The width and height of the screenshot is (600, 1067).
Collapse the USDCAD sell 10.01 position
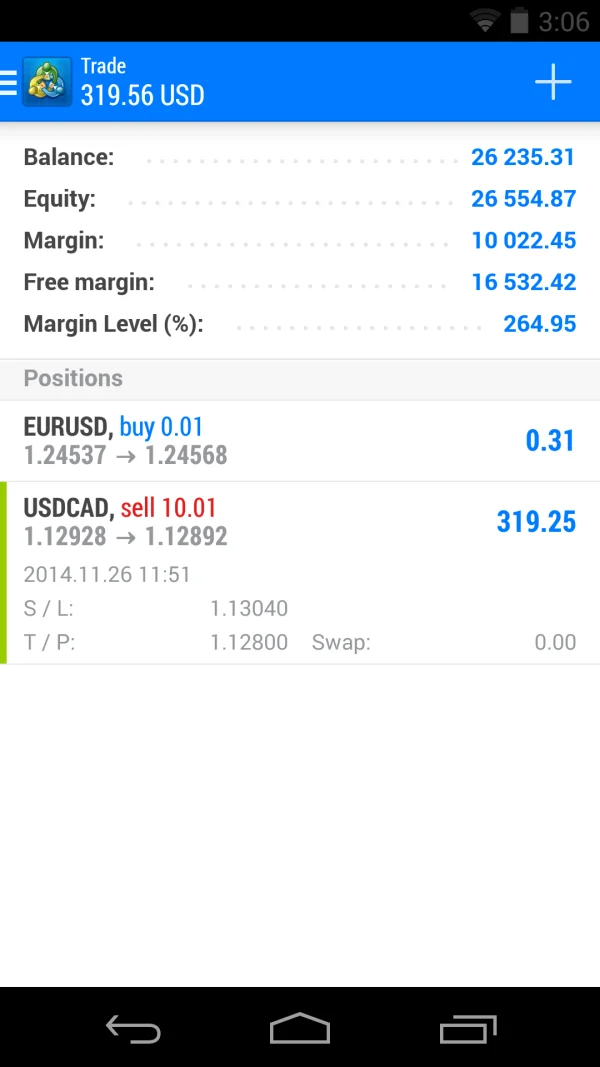coord(300,522)
